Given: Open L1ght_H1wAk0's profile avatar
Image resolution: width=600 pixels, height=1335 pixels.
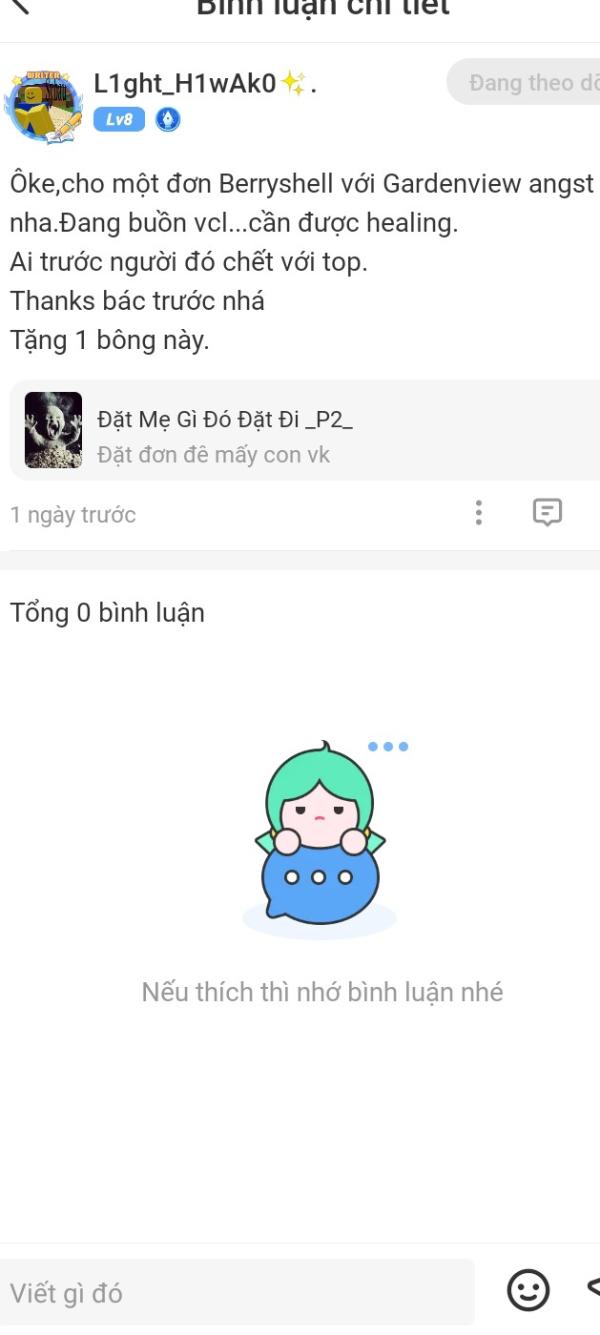Looking at the screenshot, I should pyautogui.click(x=43, y=105).
